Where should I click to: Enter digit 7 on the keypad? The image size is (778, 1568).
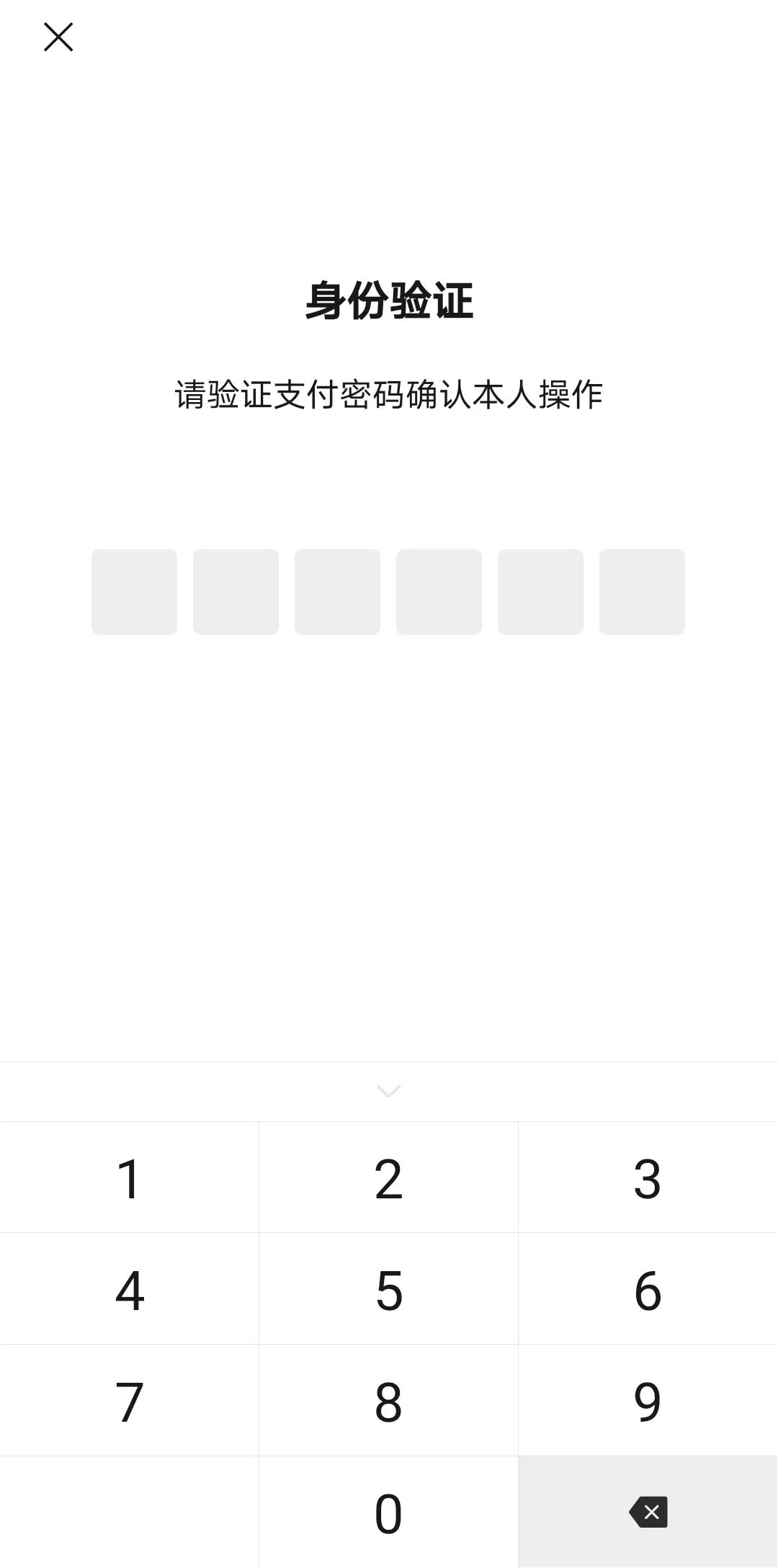pos(130,1402)
